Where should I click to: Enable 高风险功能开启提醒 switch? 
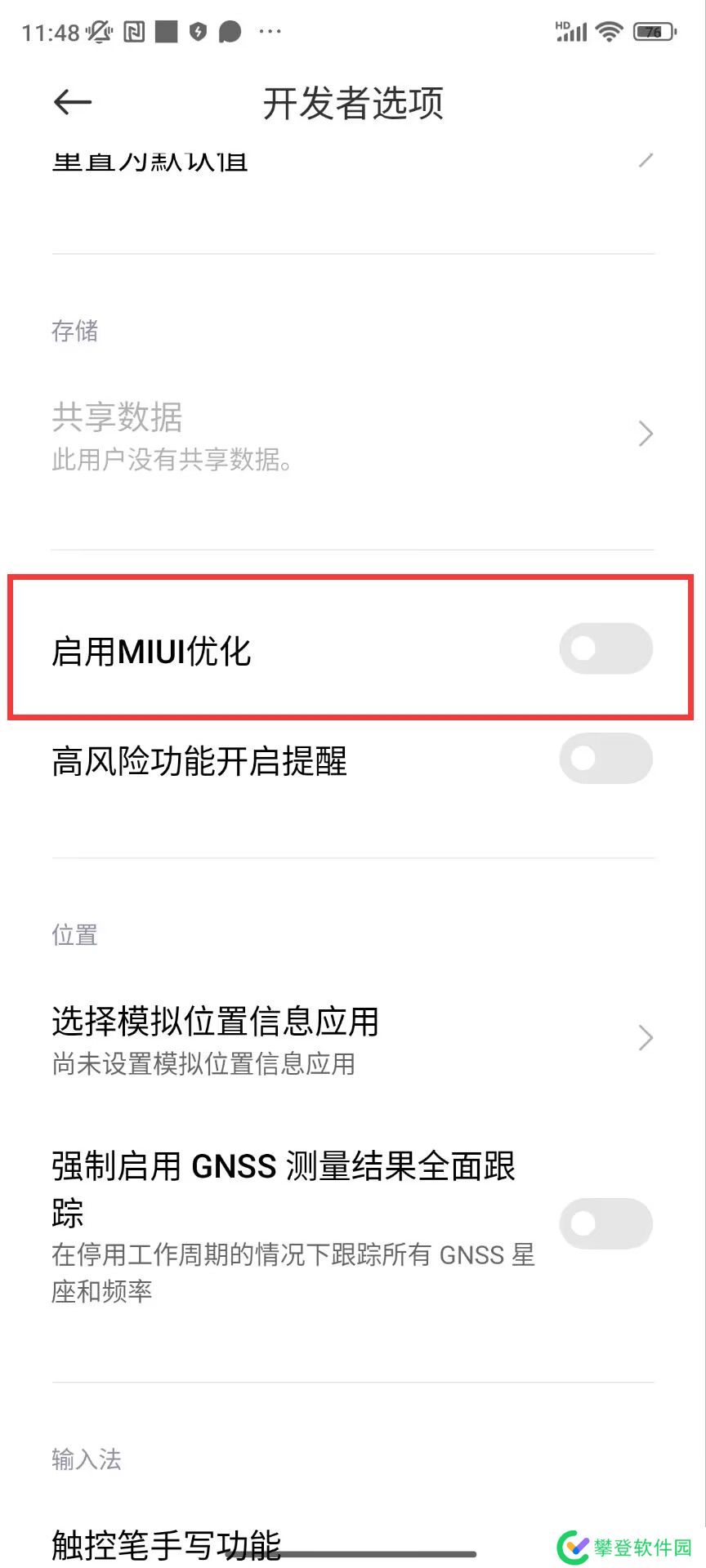[605, 759]
